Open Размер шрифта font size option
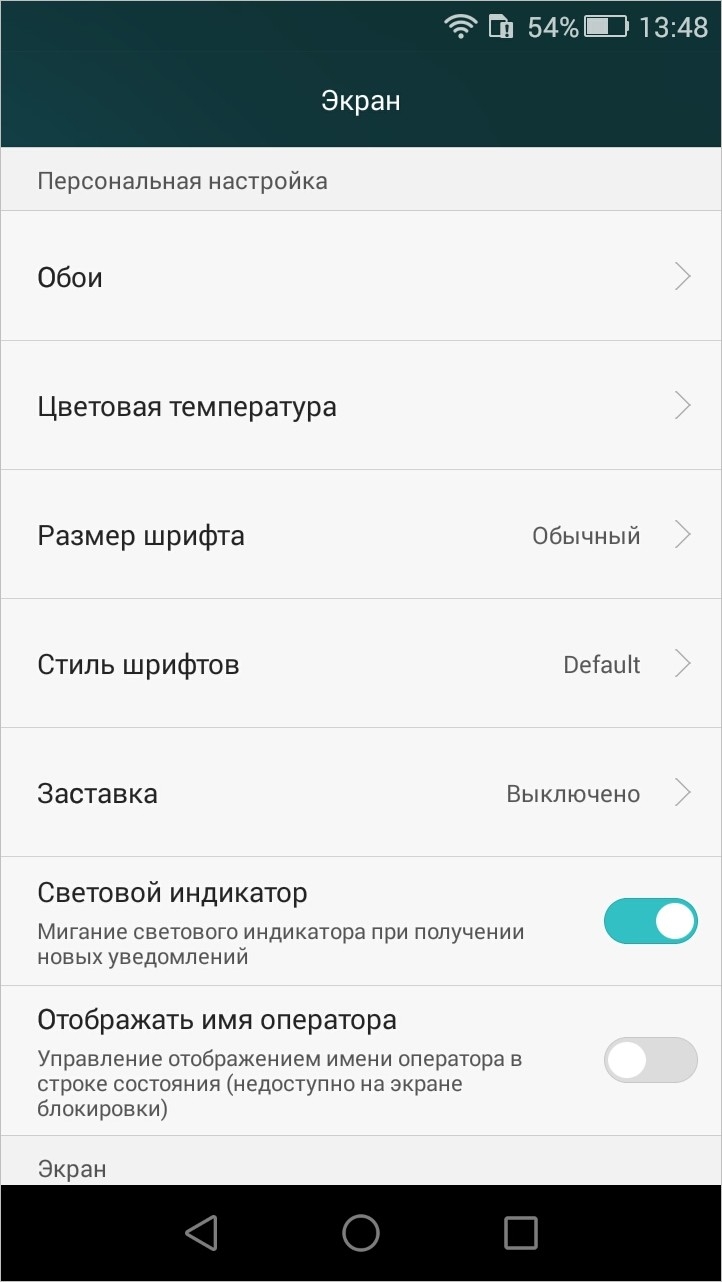The width and height of the screenshot is (722, 1282). click(x=361, y=535)
